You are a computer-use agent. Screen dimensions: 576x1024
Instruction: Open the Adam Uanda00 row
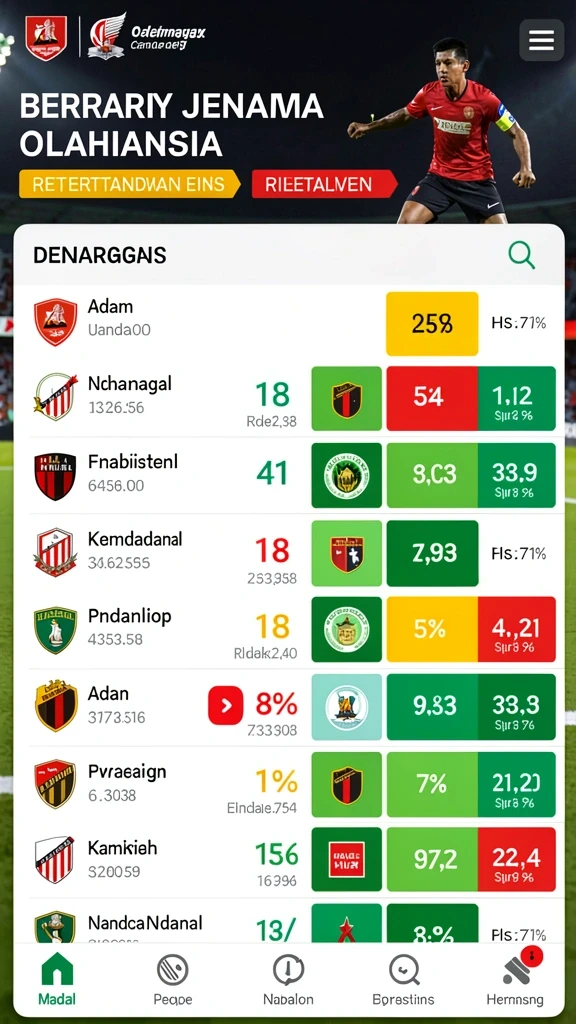289,323
